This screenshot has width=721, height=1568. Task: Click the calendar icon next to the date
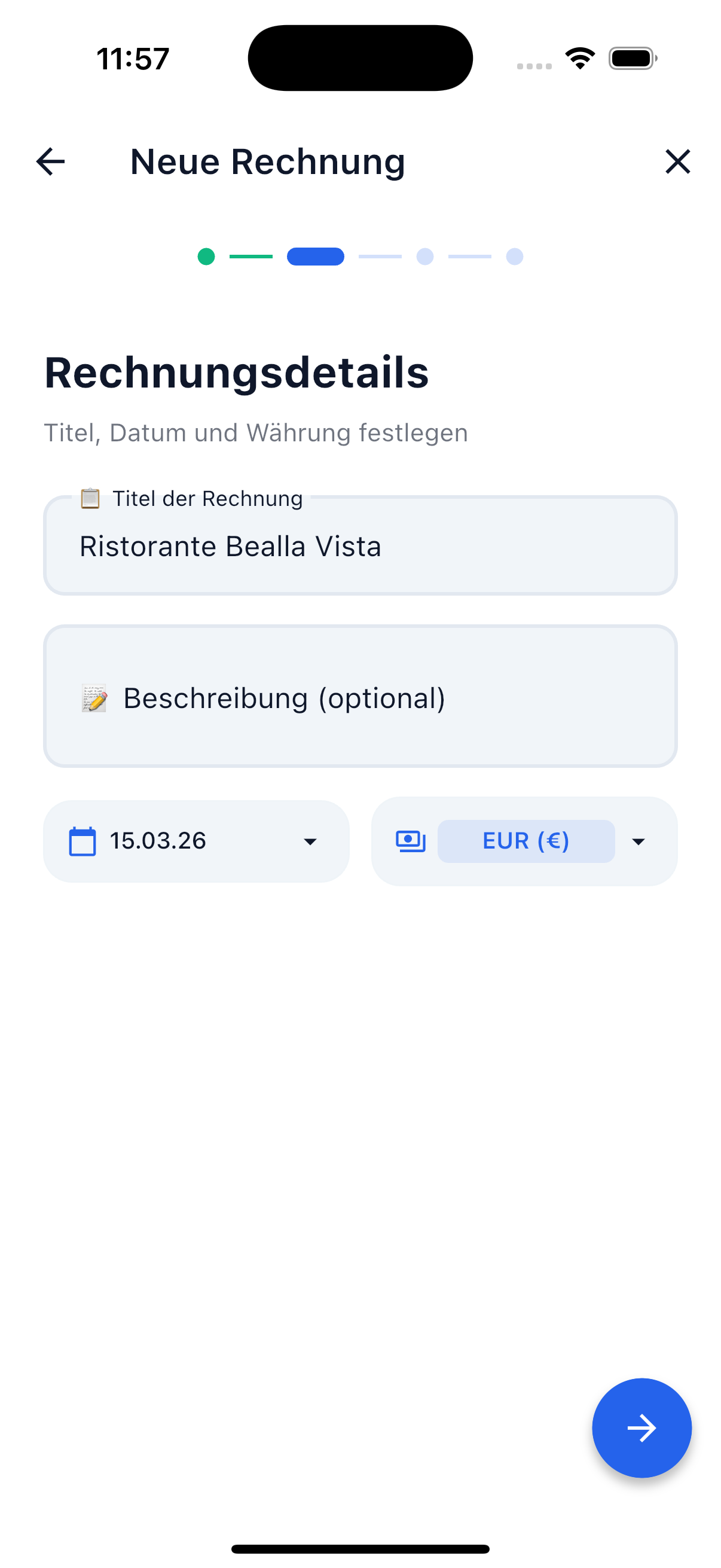pyautogui.click(x=82, y=841)
